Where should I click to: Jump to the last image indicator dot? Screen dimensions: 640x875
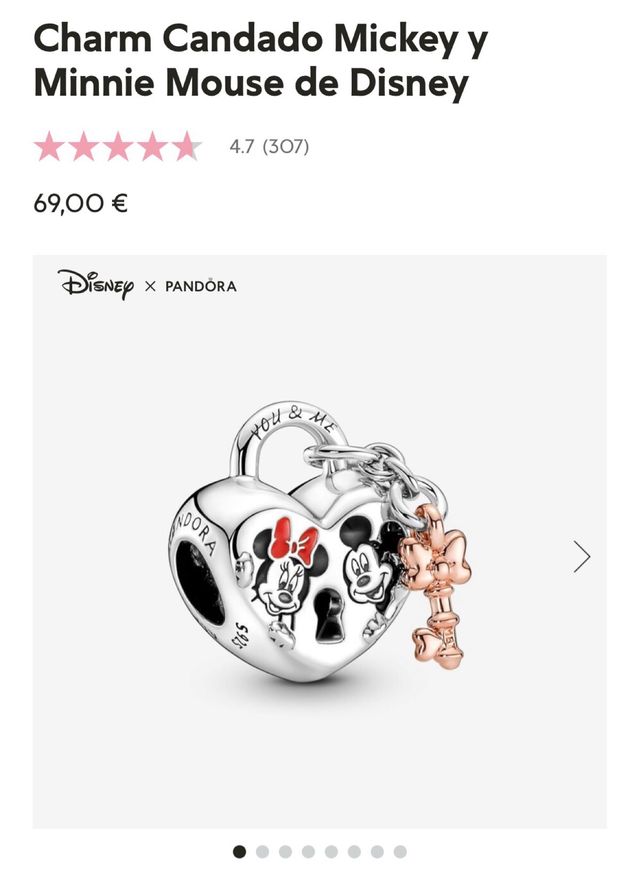(x=400, y=852)
